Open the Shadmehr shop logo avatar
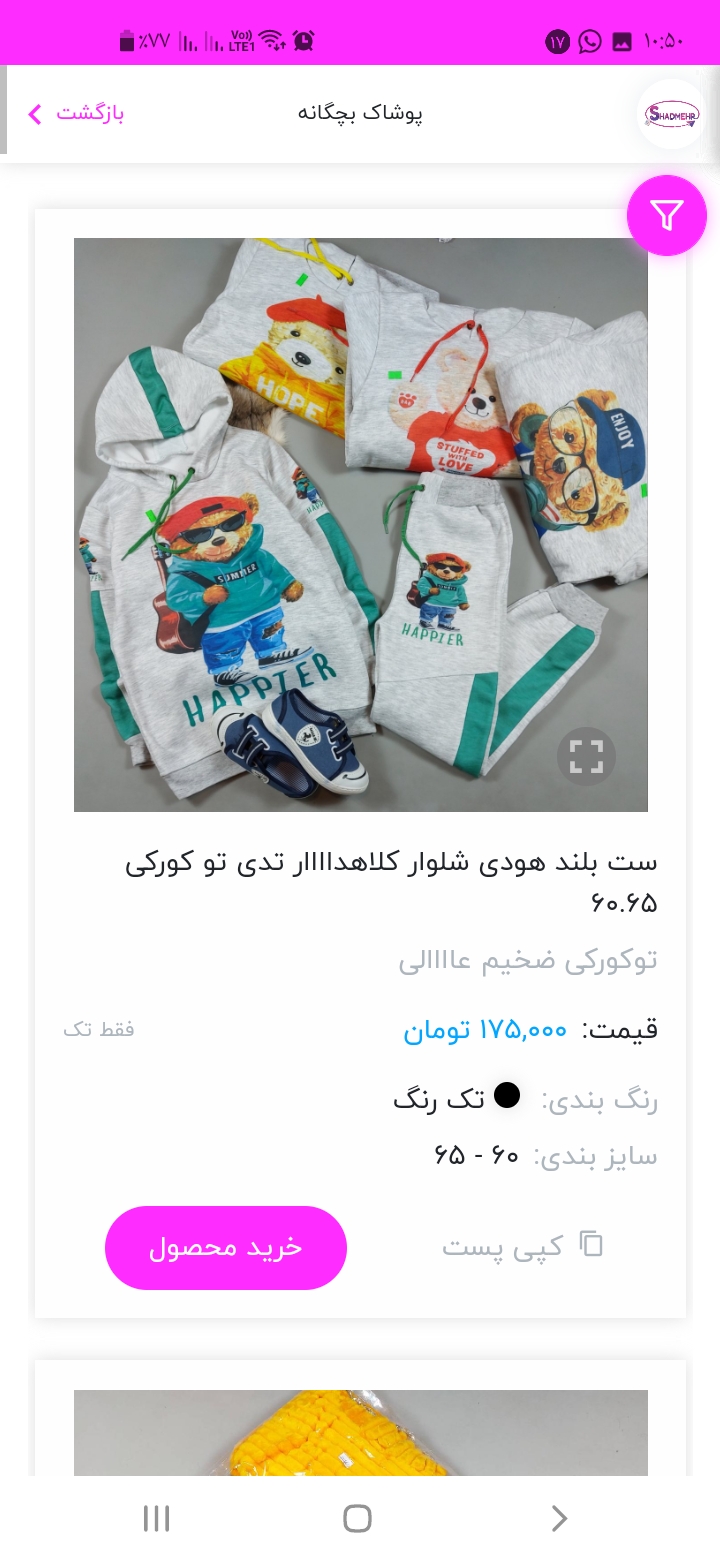The height and width of the screenshot is (1560, 720). coord(671,114)
